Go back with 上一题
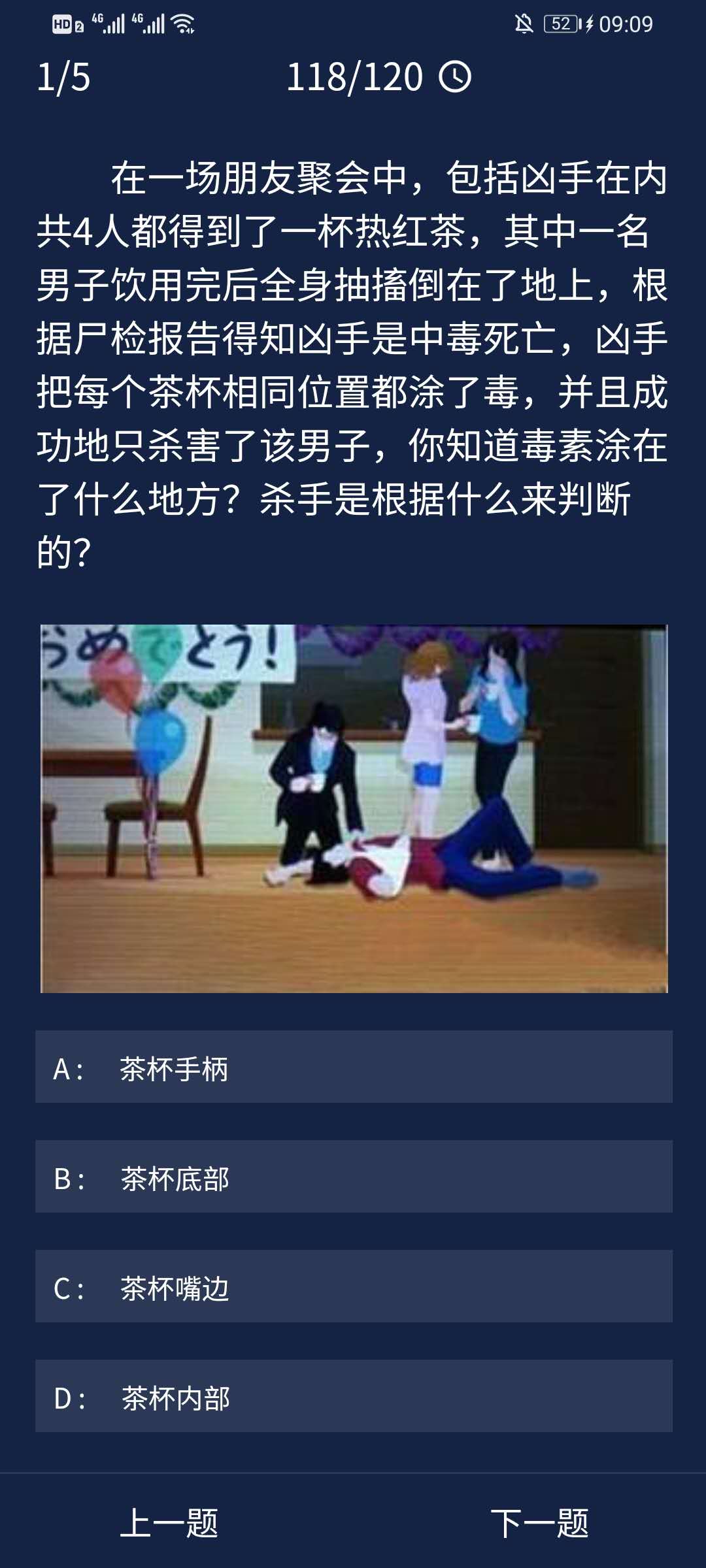 [169, 1523]
